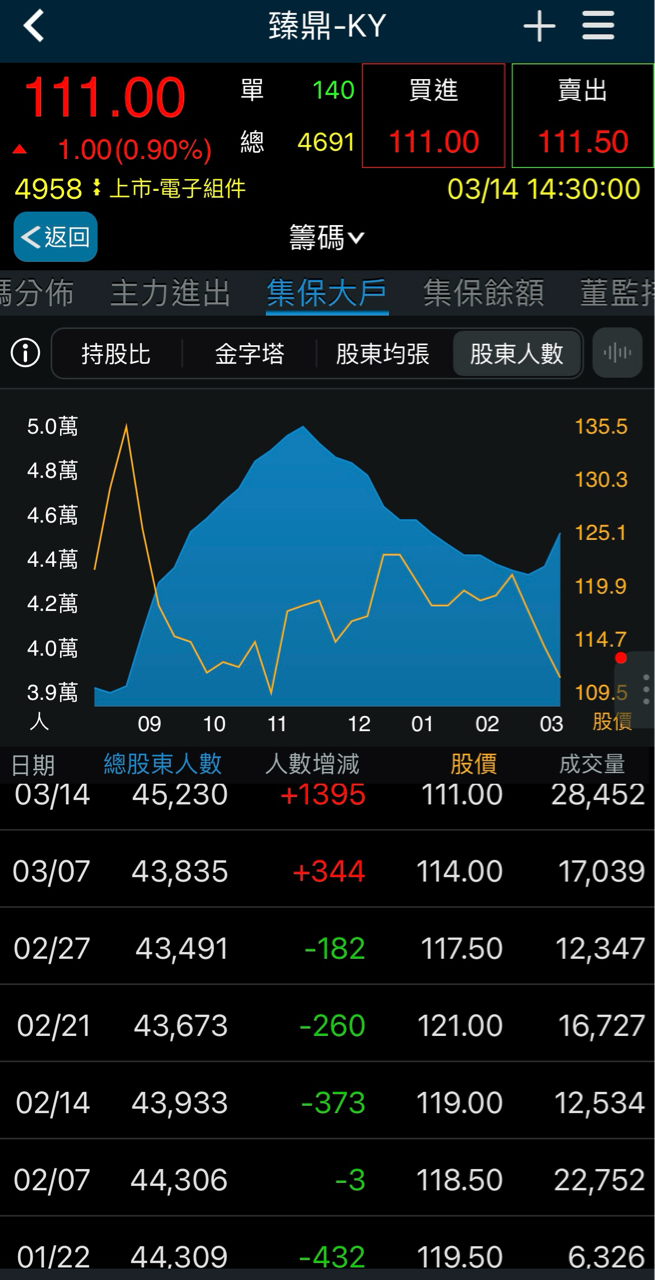Switch to 持股比 view
The image size is (655, 1280).
[x=116, y=353]
